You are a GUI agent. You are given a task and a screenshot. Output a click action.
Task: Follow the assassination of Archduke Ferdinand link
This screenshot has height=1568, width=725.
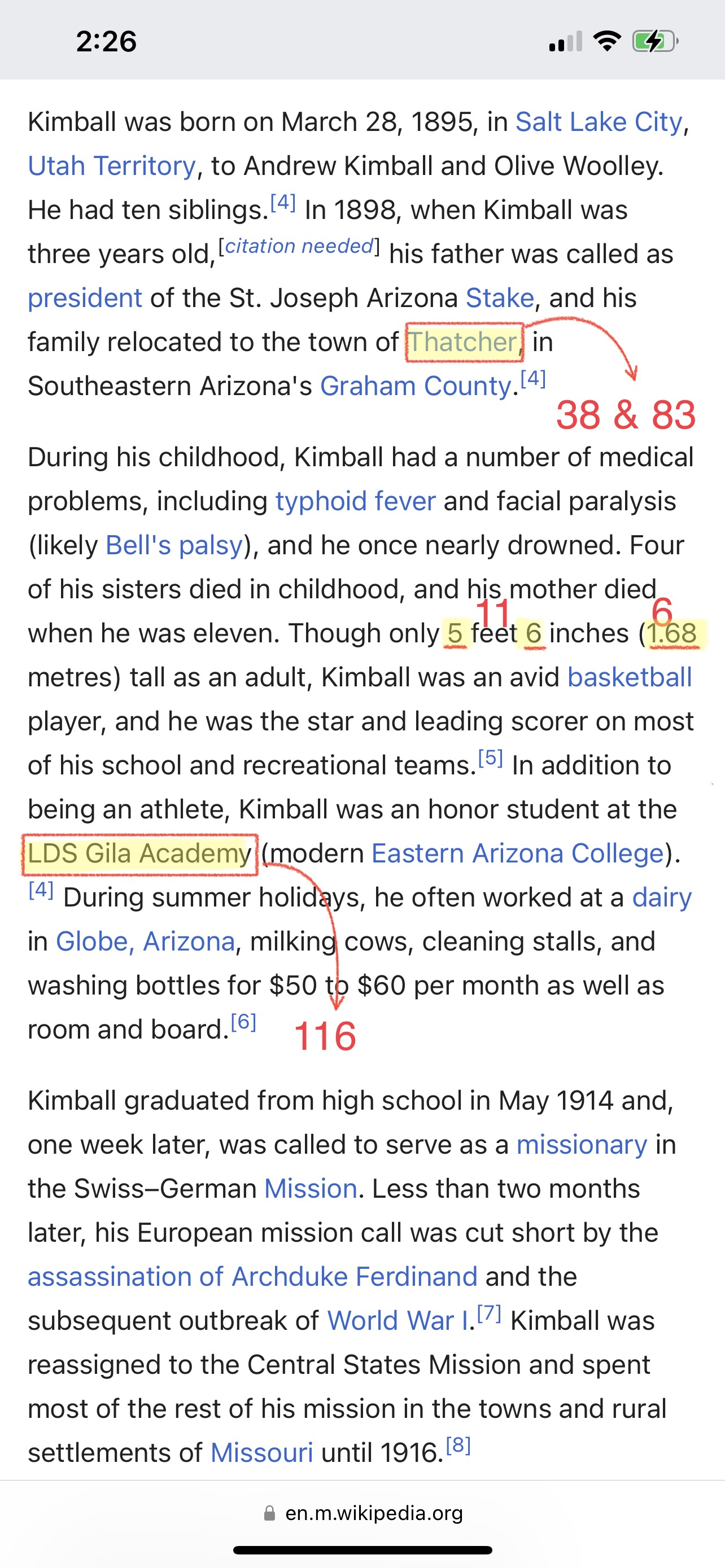click(x=252, y=1277)
